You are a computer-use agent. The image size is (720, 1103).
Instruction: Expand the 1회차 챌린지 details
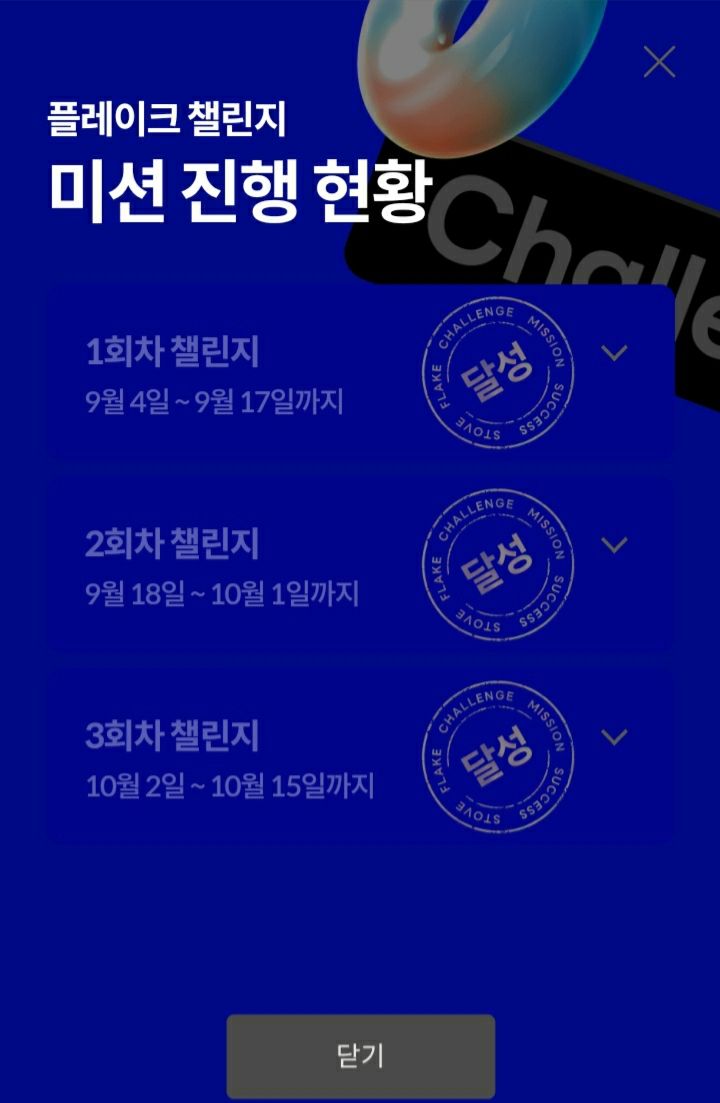tap(615, 353)
